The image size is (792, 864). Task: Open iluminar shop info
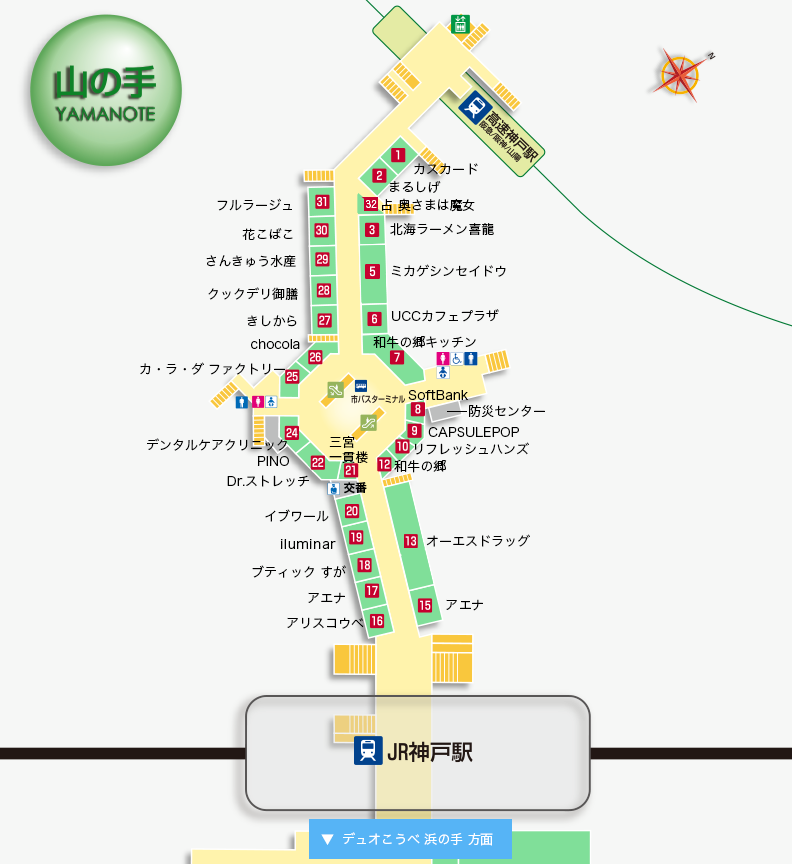coord(307,545)
